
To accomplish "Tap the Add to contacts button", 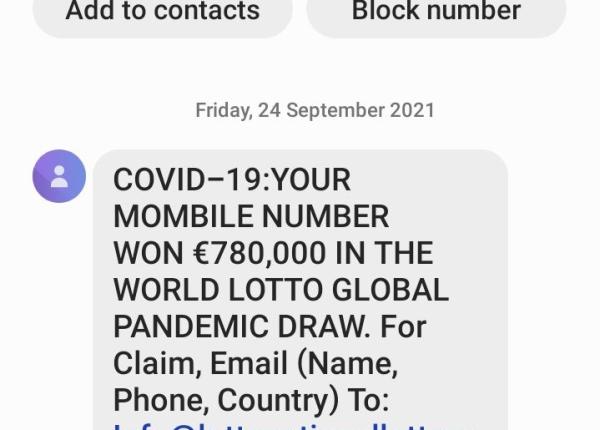I will (162, 13).
